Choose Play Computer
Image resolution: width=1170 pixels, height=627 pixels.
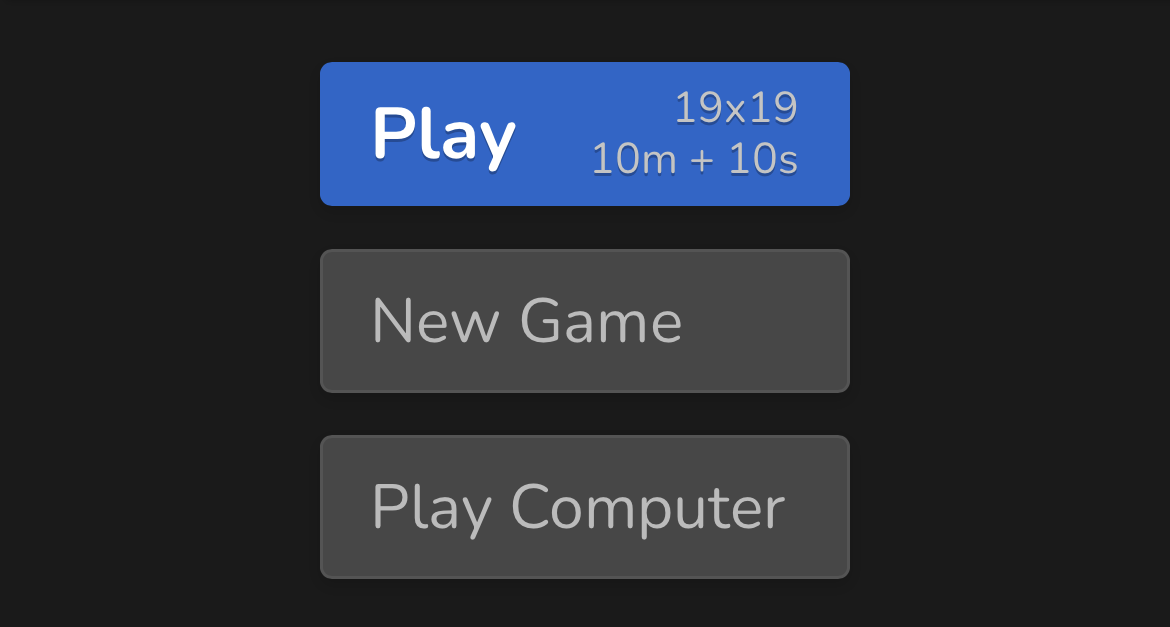[584, 507]
